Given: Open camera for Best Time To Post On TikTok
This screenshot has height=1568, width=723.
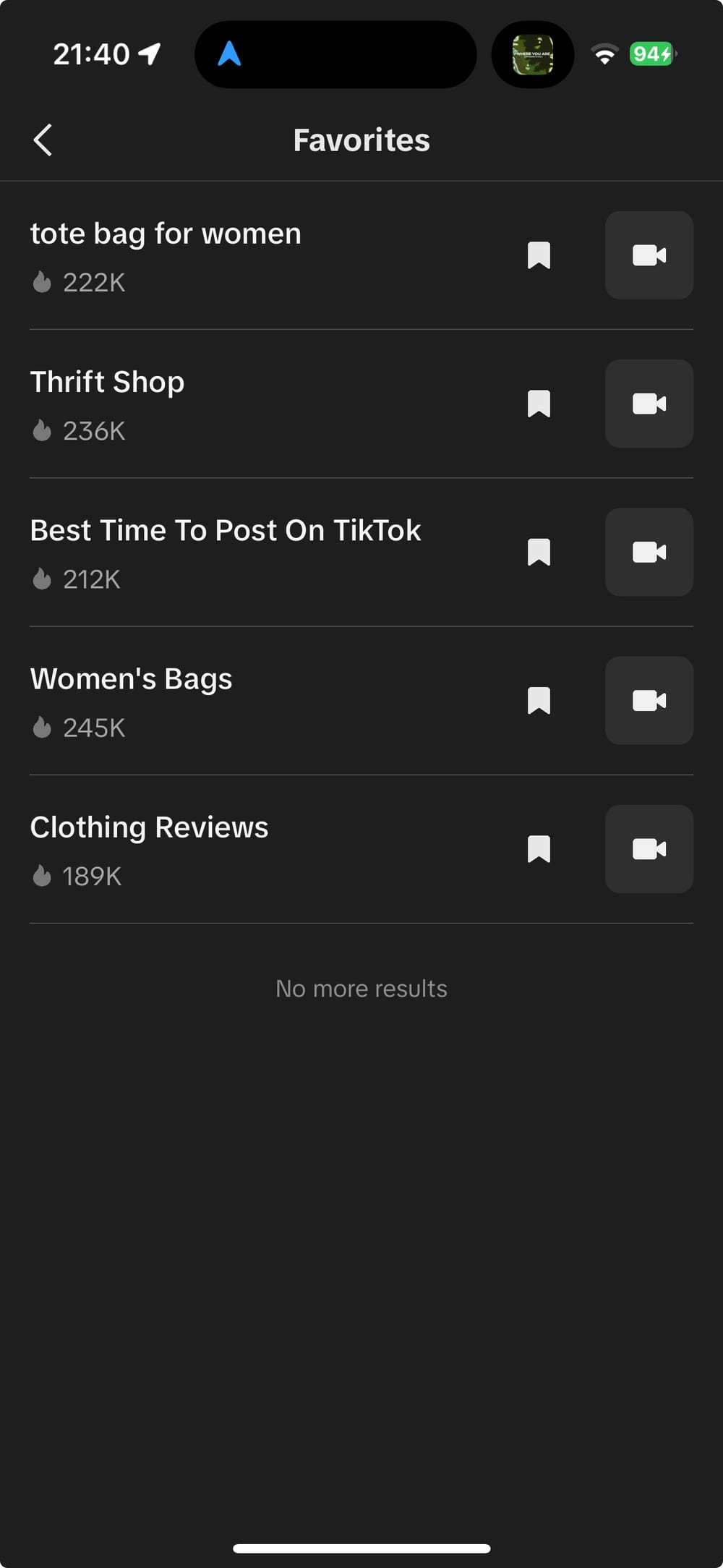Looking at the screenshot, I should click(649, 552).
